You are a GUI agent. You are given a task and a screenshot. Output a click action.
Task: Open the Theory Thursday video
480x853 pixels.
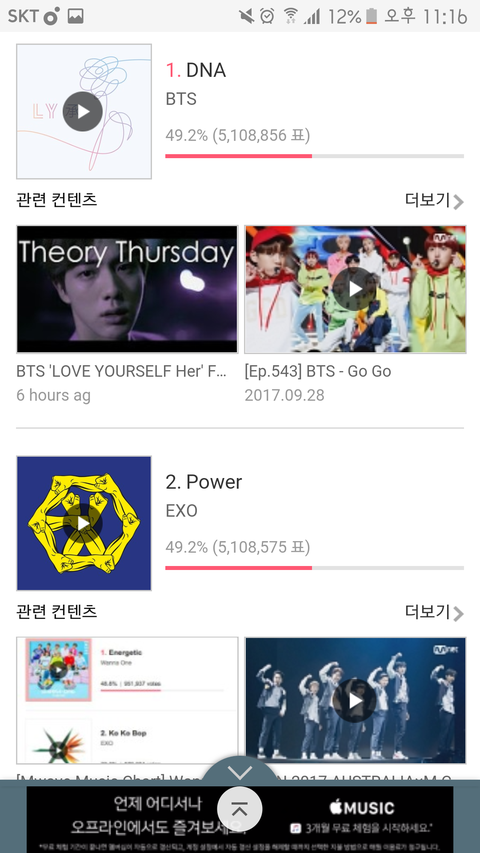[127, 289]
